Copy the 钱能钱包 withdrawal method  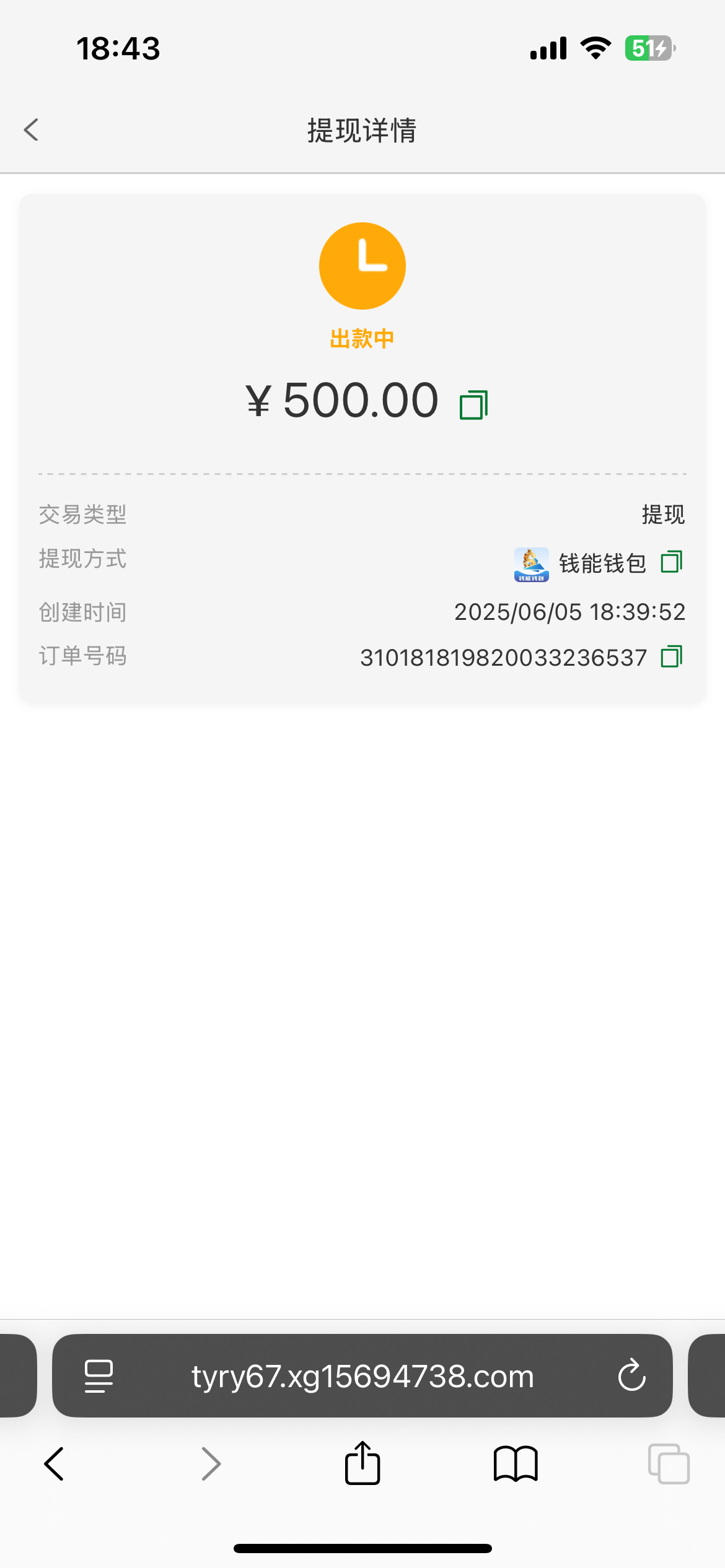point(672,562)
